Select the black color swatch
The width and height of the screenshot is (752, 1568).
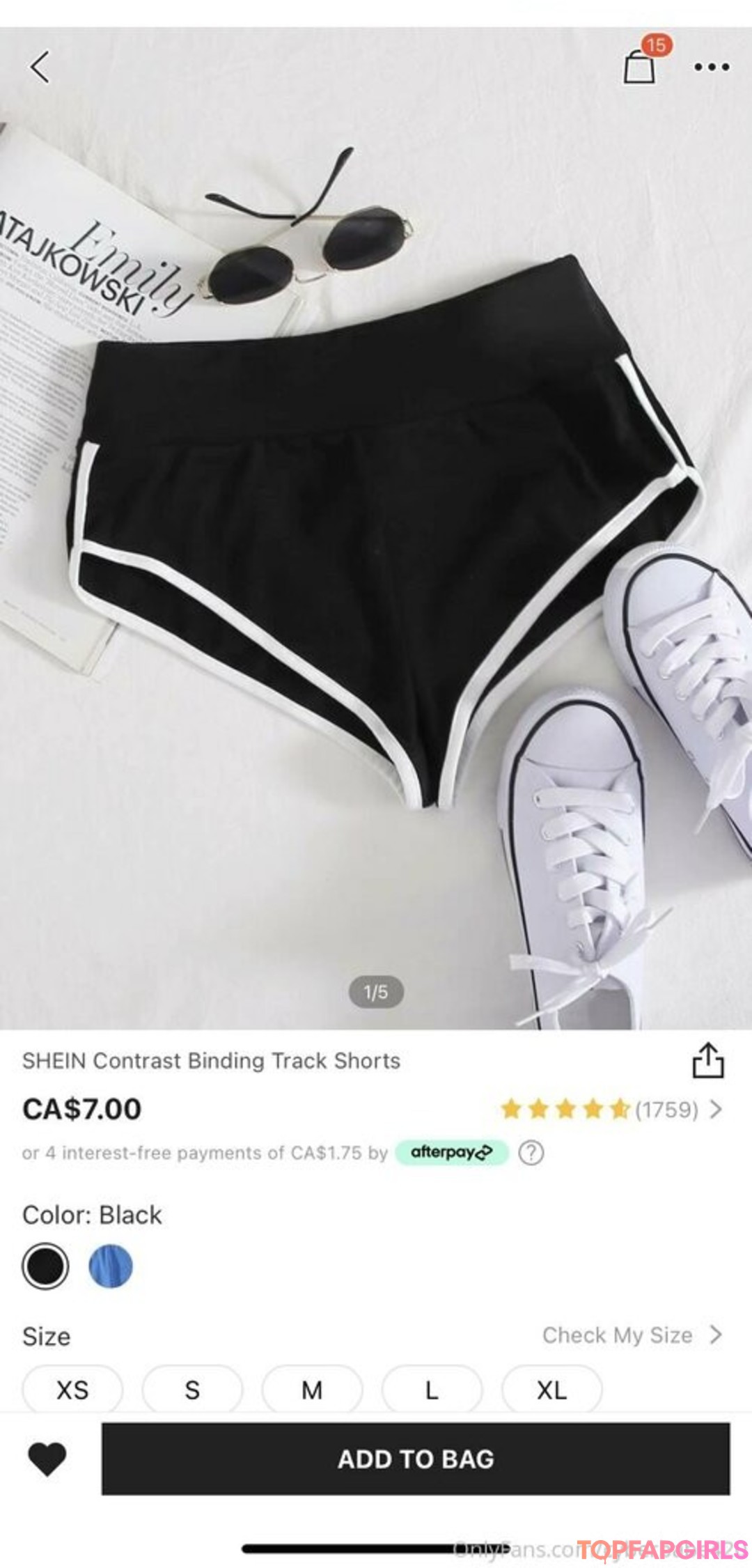(45, 1266)
